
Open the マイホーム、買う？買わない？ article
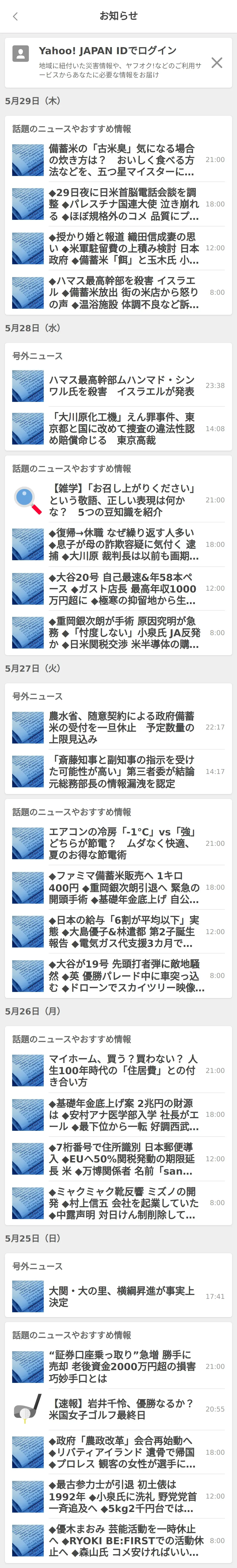tap(122, 1071)
